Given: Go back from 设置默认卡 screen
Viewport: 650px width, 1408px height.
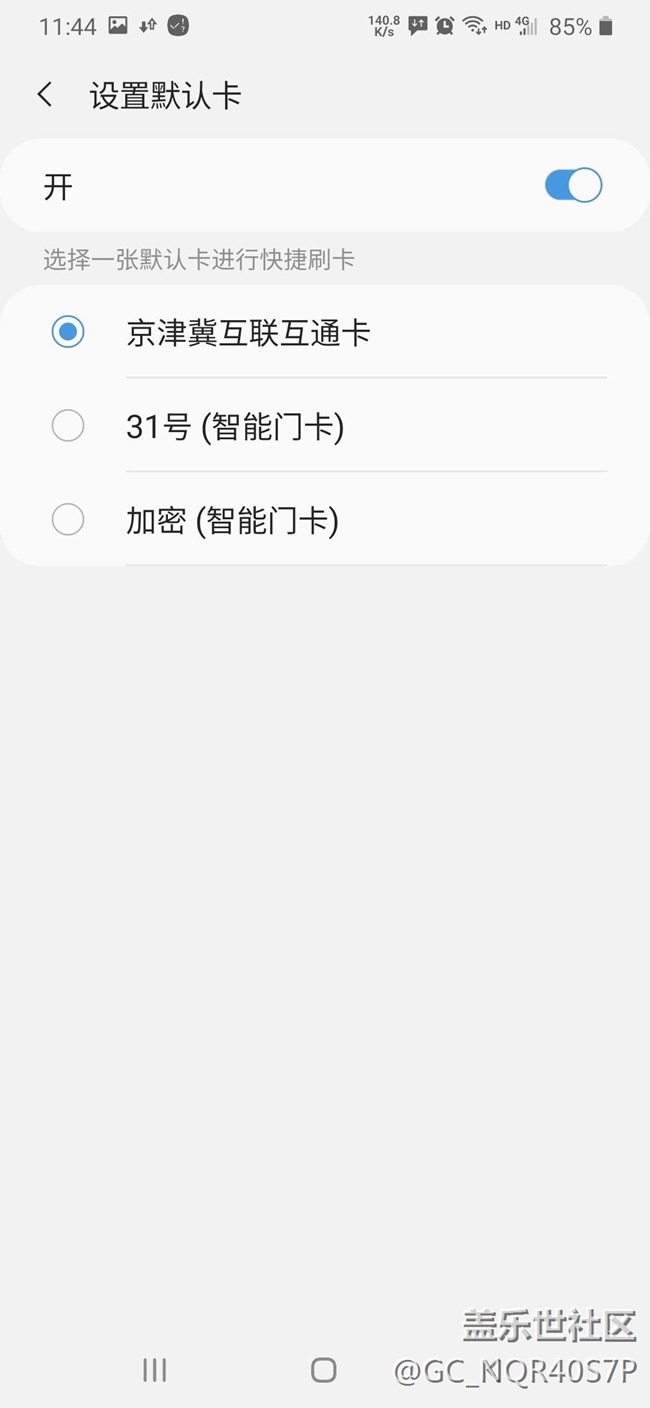Looking at the screenshot, I should pos(45,96).
